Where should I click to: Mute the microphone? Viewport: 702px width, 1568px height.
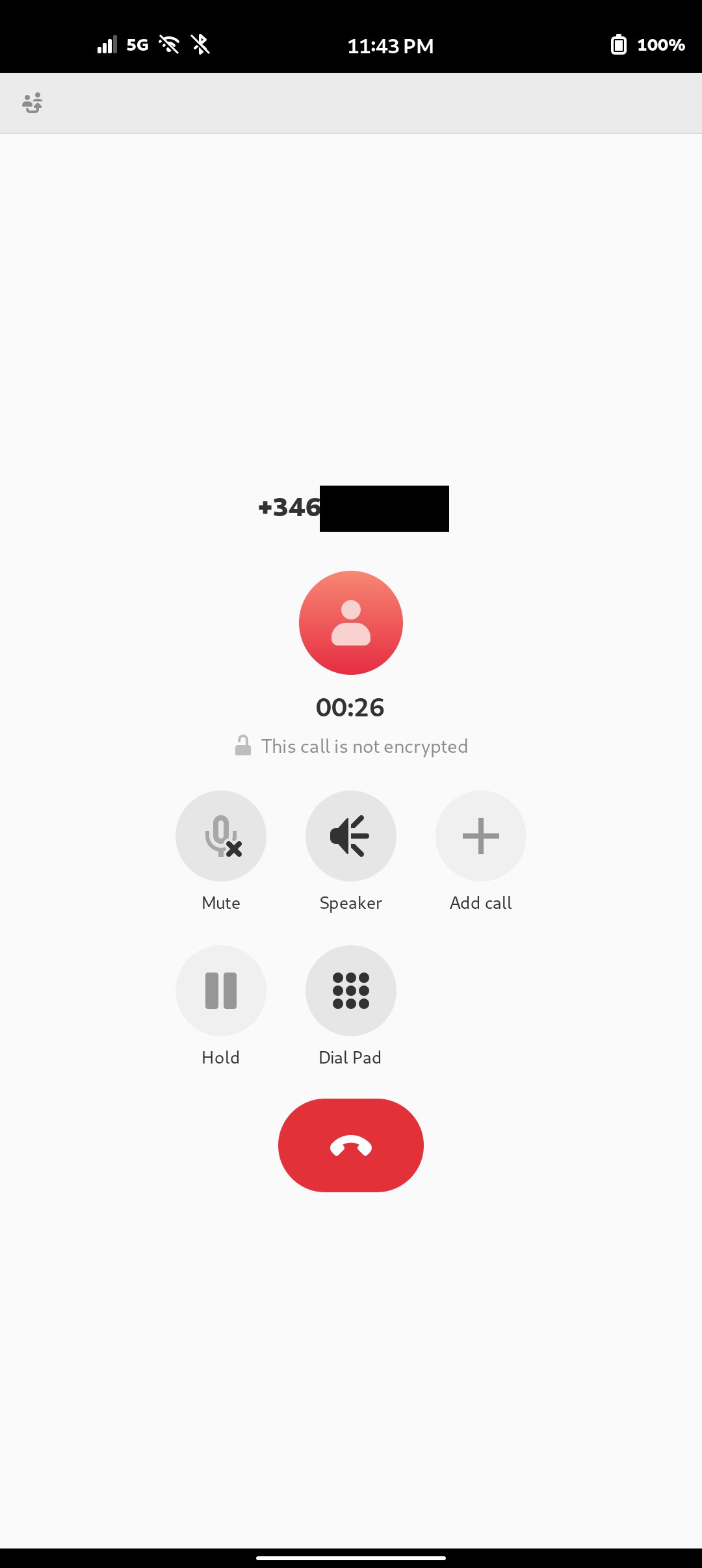tap(221, 836)
